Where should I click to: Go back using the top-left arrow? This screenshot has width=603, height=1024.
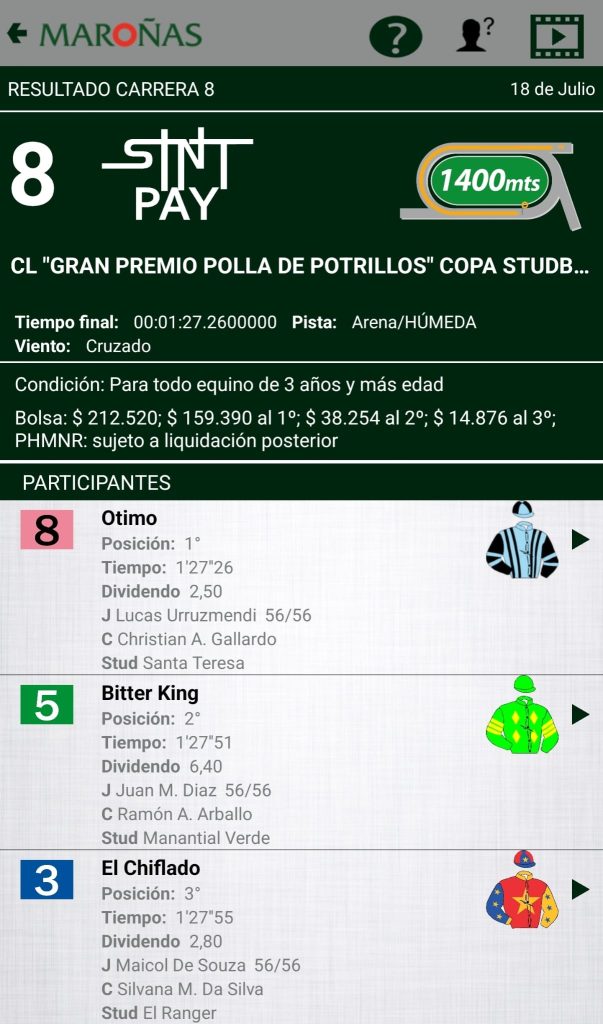pos(17,34)
